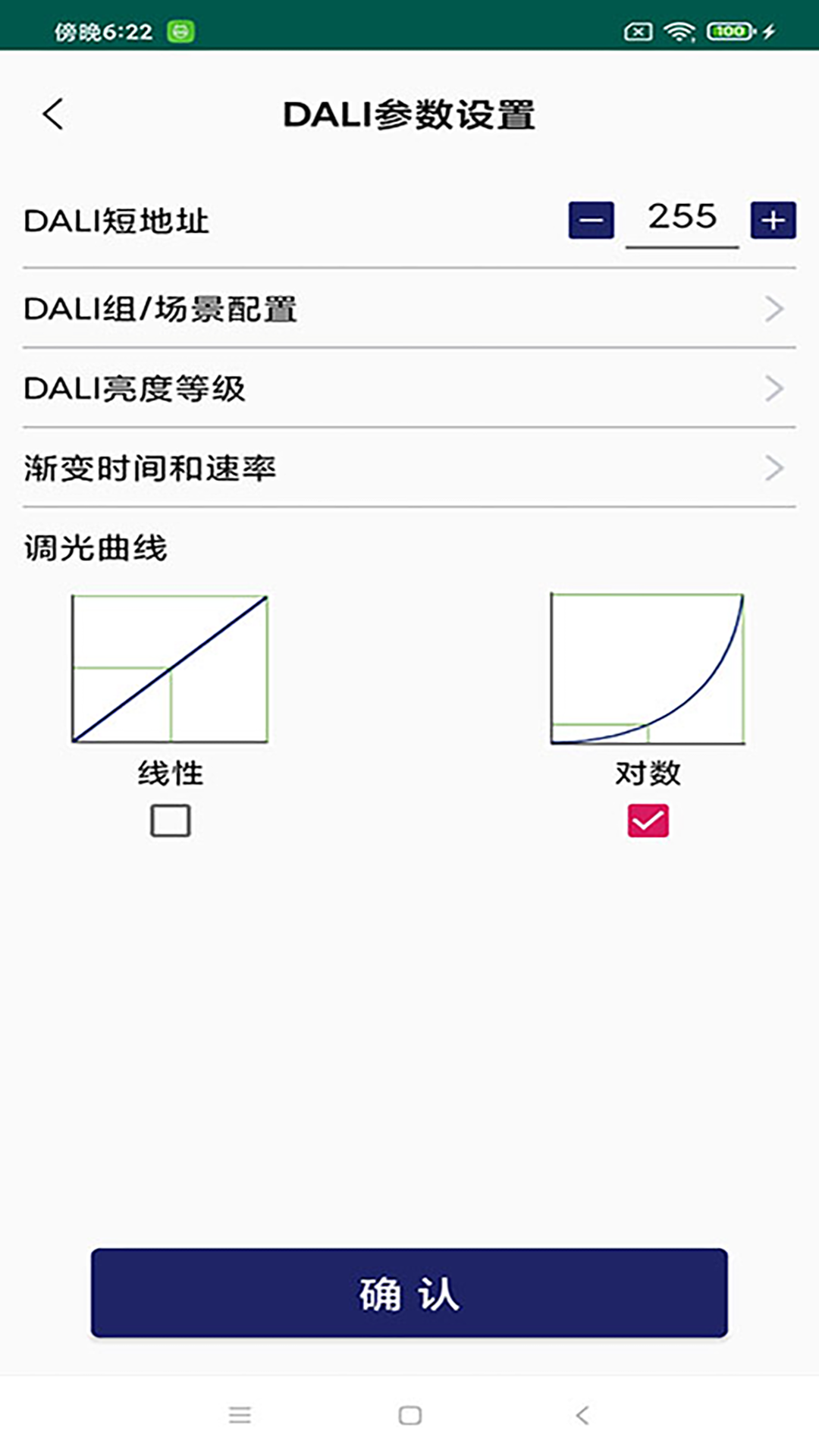Open the DALI参数设置 title area

coord(409,114)
